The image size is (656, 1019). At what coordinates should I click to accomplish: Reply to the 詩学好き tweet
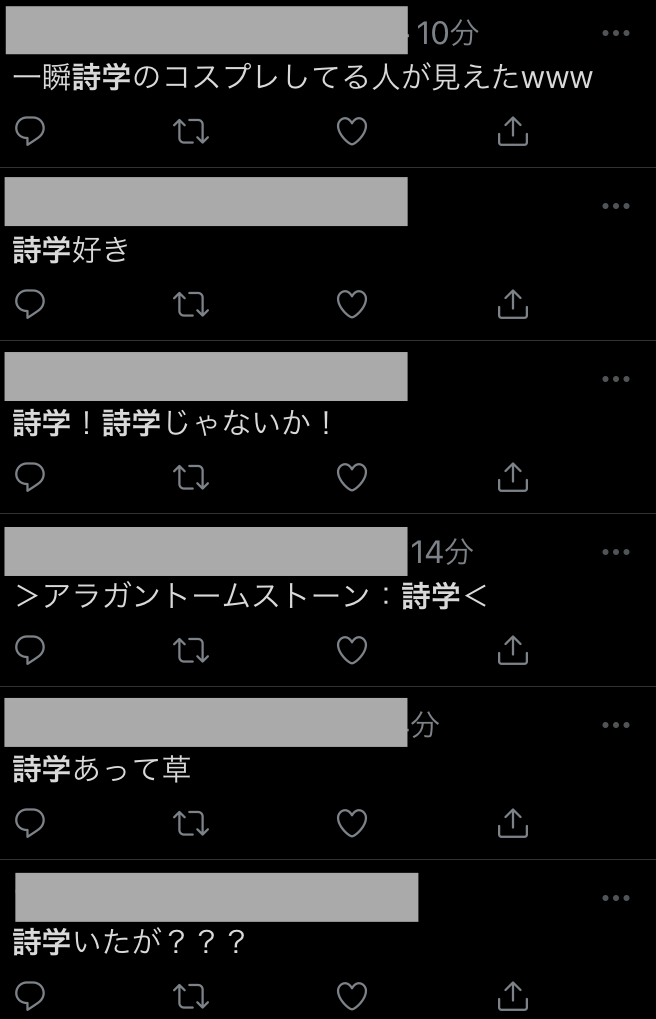tap(30, 304)
